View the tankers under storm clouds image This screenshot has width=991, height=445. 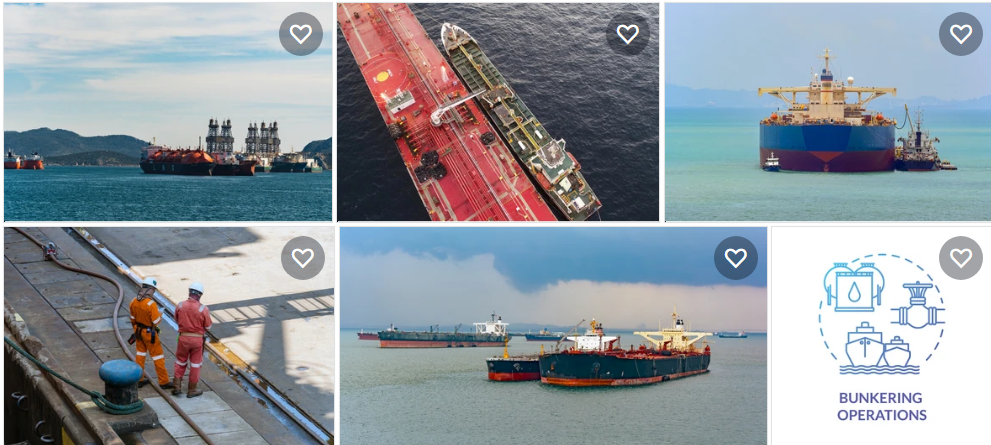(552, 350)
